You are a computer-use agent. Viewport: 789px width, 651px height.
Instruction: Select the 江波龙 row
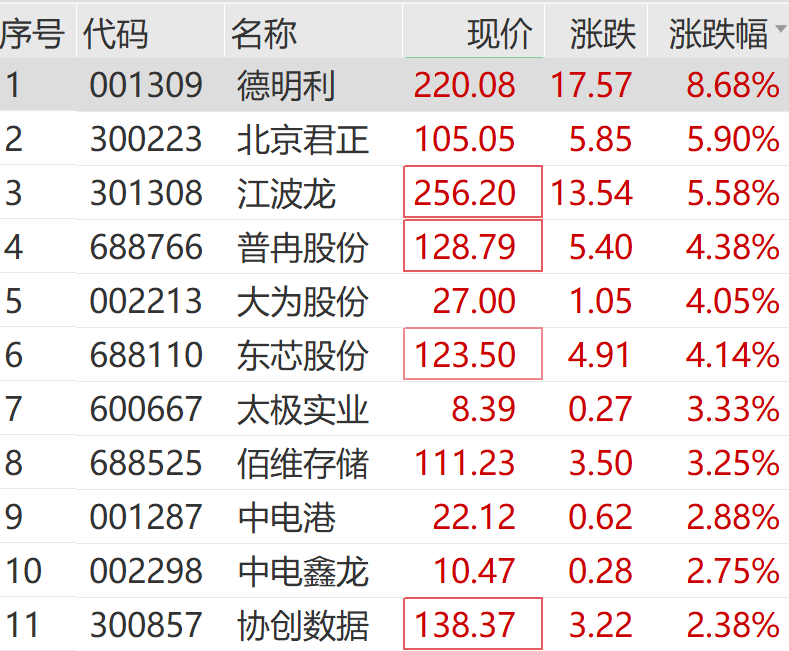(x=286, y=193)
